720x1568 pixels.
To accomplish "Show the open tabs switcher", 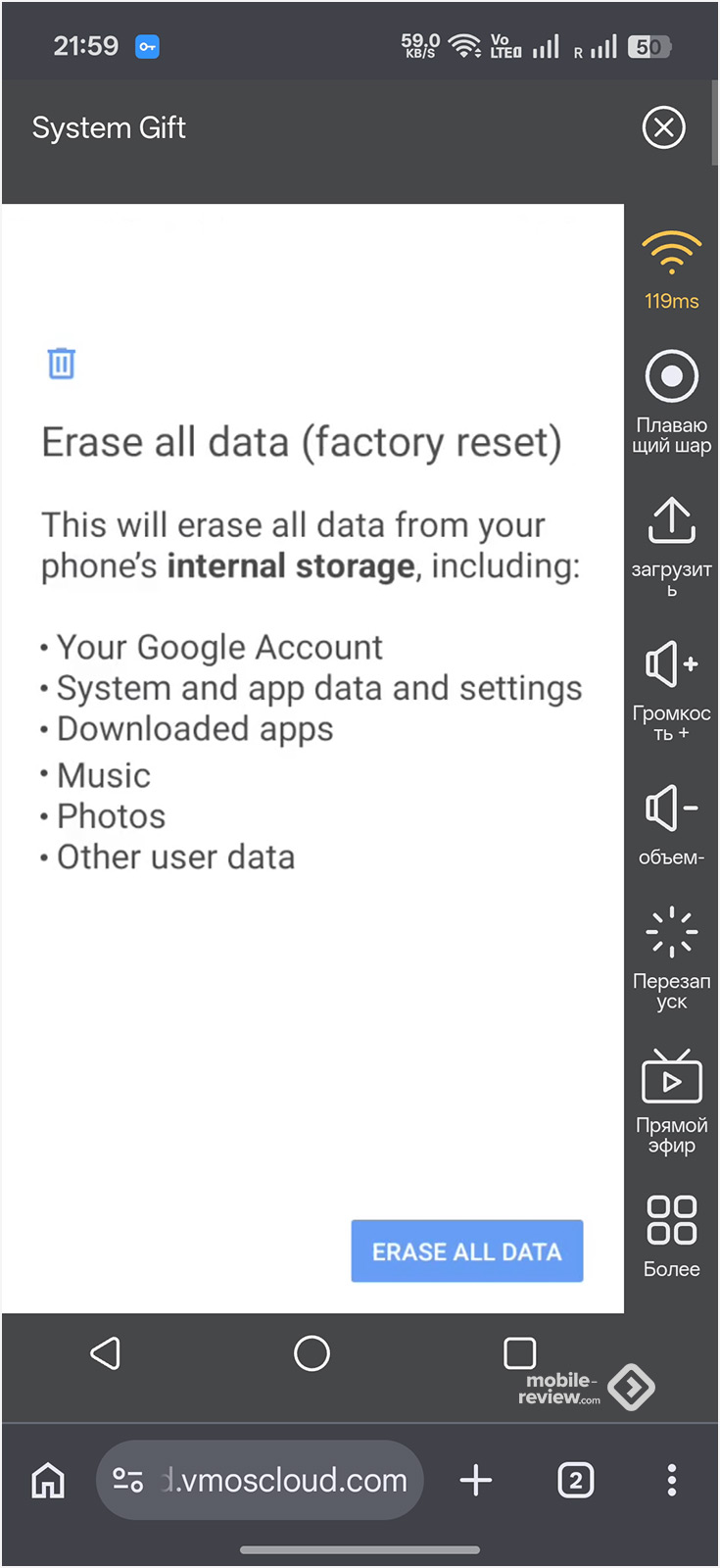I will [576, 1480].
